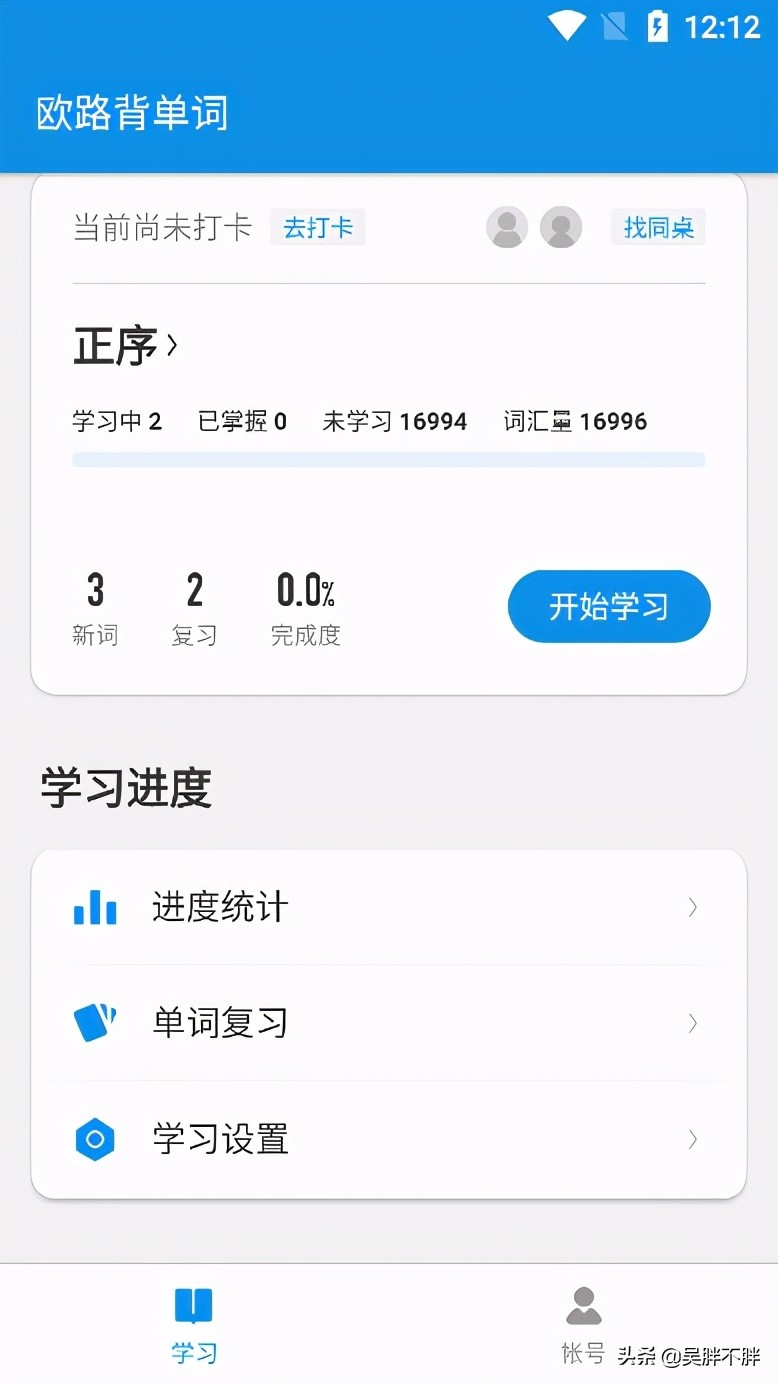Image resolution: width=778 pixels, height=1384 pixels.
Task: Open 单词复习 via its chevron arrow
Action: [x=692, y=1023]
